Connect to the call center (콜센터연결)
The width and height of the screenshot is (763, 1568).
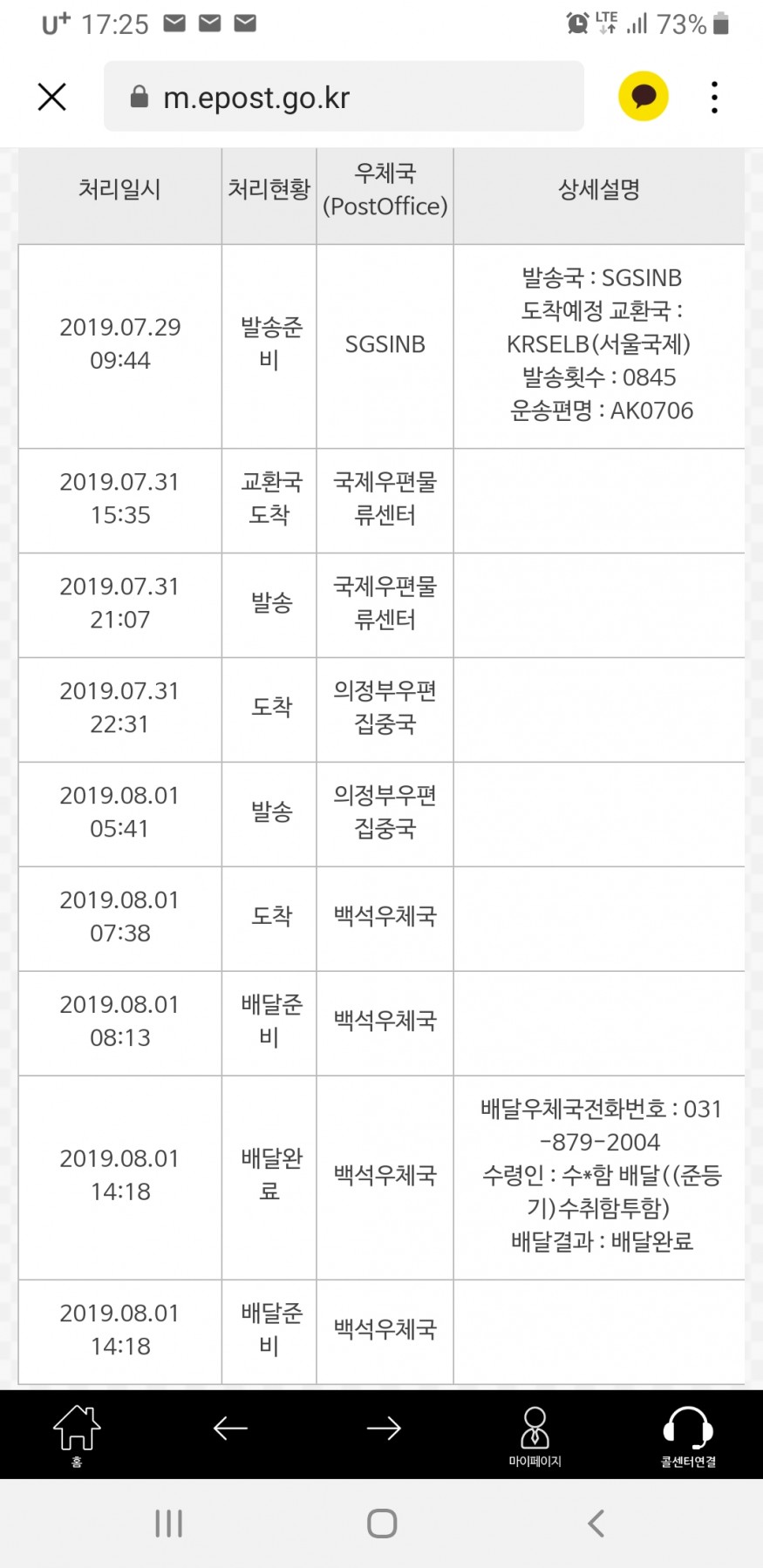688,1434
